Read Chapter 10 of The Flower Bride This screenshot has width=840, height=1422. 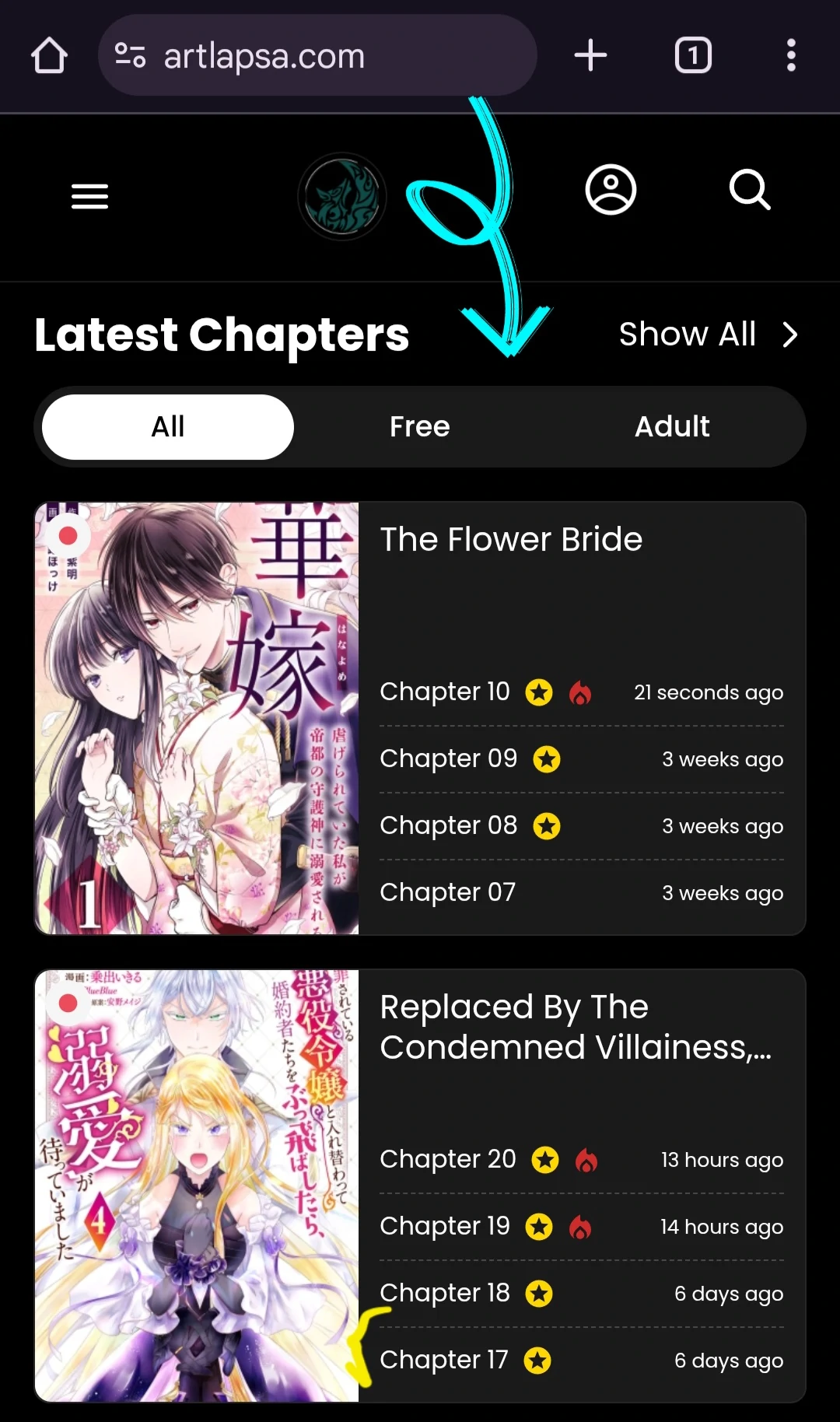444,692
